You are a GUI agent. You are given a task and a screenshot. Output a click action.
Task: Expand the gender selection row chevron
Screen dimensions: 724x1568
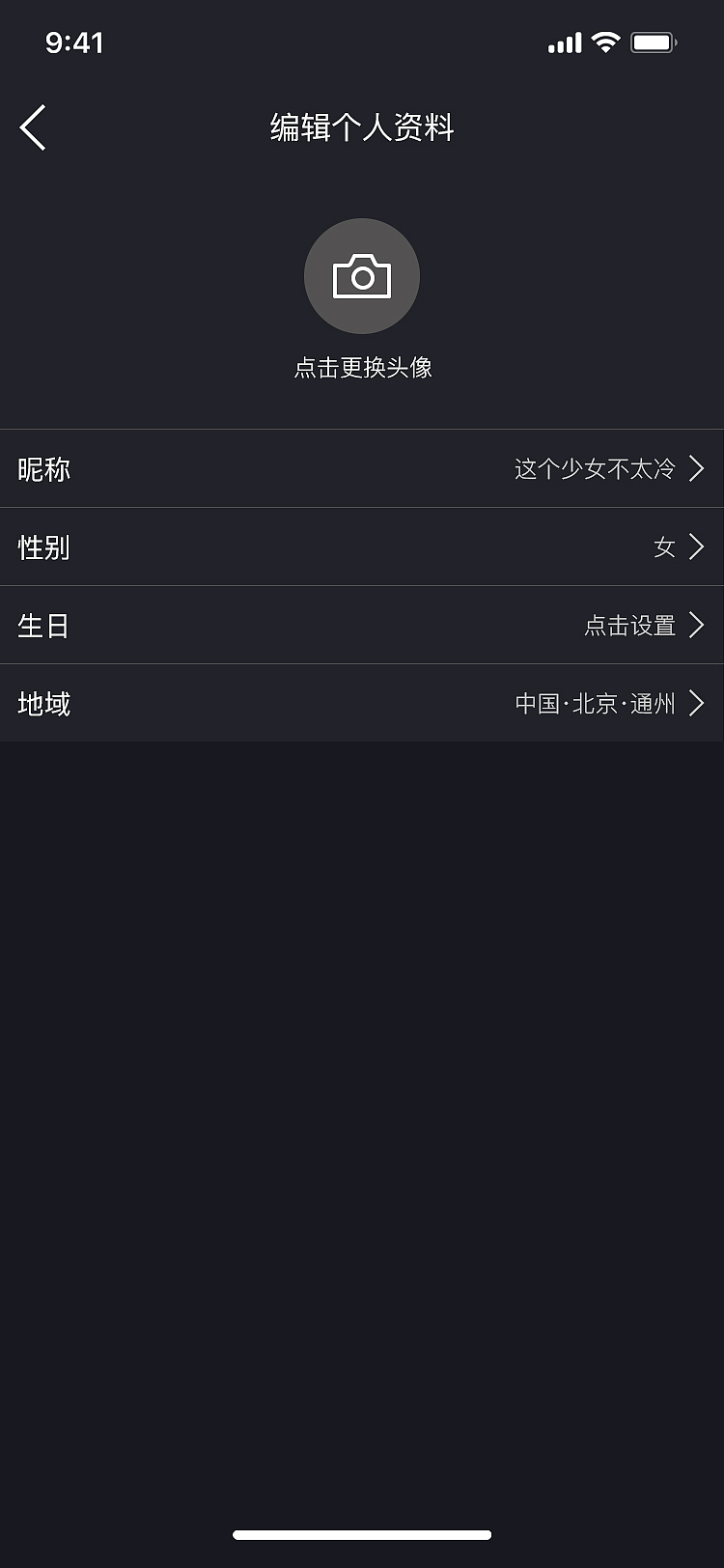697,547
